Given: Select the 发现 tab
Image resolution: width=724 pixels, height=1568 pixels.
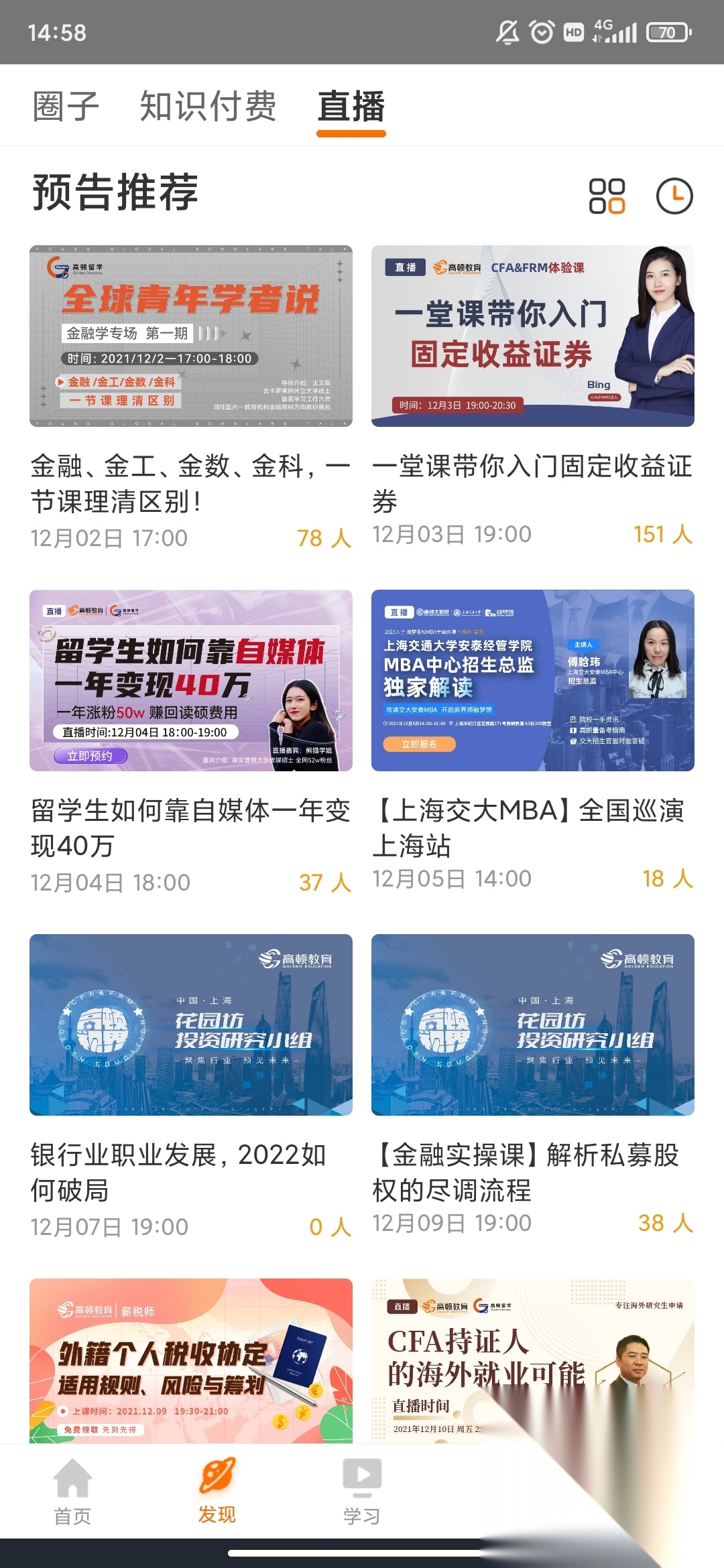Looking at the screenshot, I should click(217, 1490).
